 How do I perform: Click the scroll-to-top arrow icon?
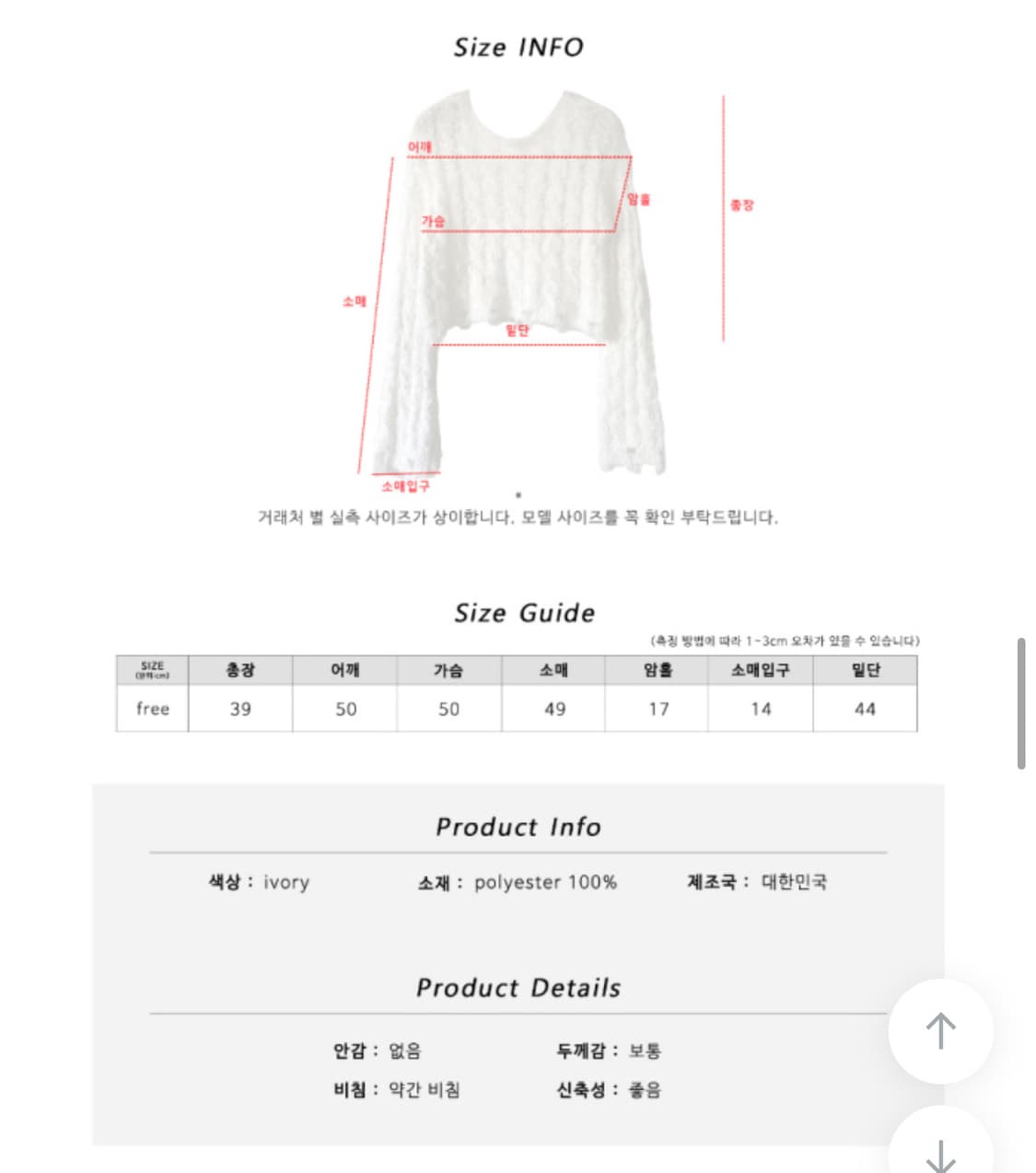[940, 1029]
